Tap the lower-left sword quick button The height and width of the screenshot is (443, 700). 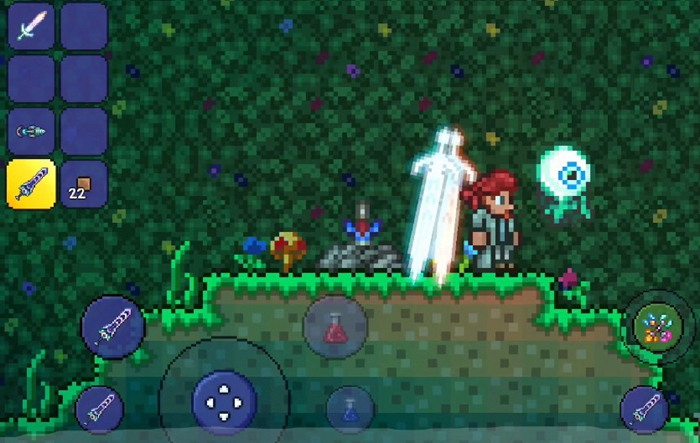(x=100, y=410)
